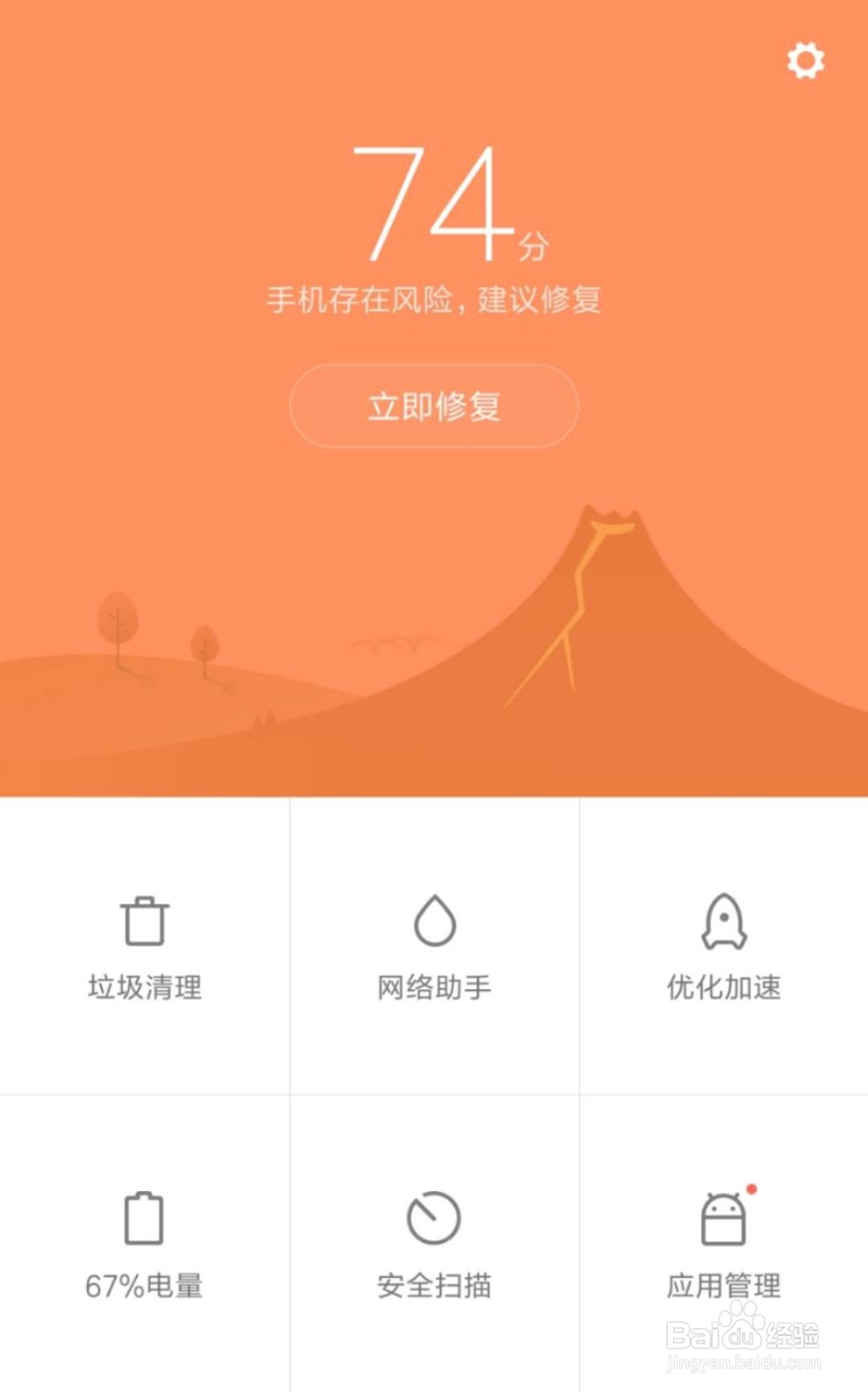This screenshot has width=868, height=1392.
Task: Select the 垃圾清理 label
Action: [146, 987]
